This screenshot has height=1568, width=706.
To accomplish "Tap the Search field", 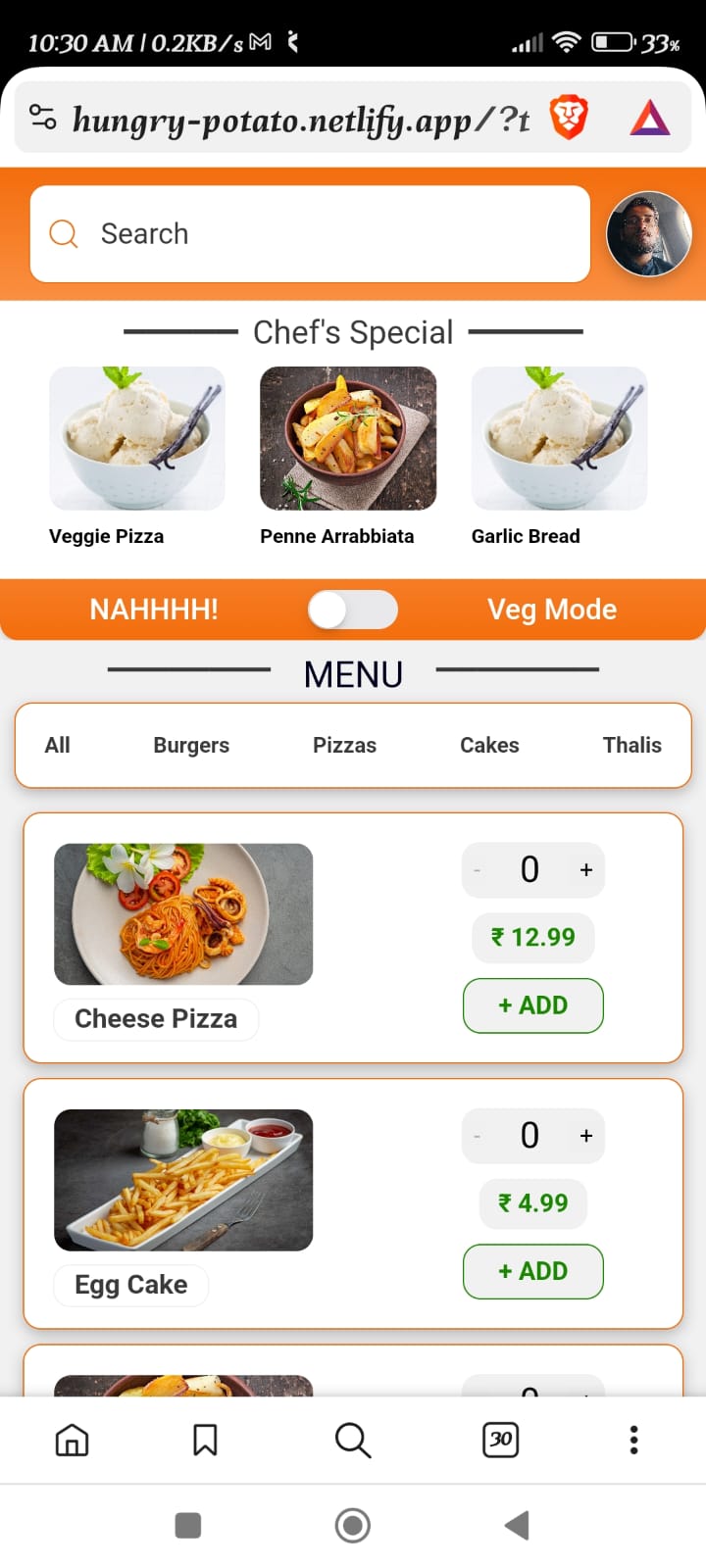I will point(310,234).
